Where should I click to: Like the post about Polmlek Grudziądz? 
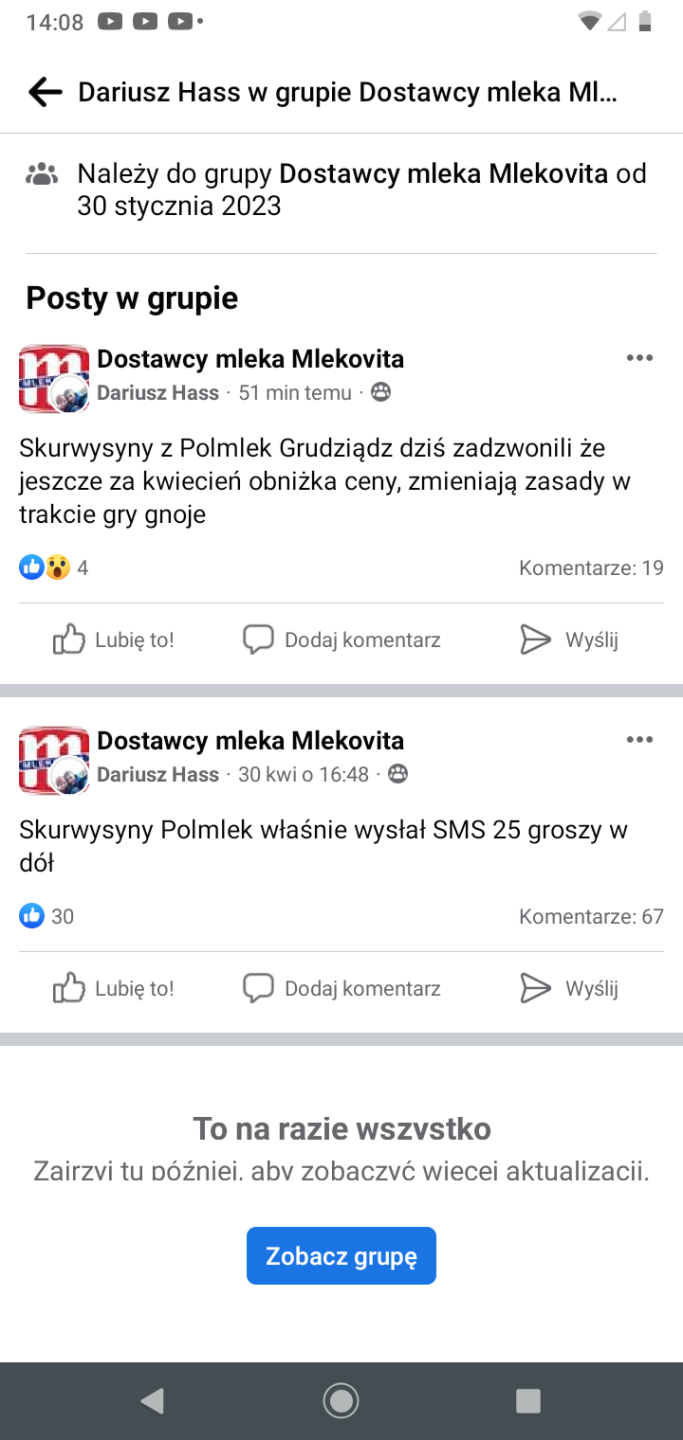point(113,640)
